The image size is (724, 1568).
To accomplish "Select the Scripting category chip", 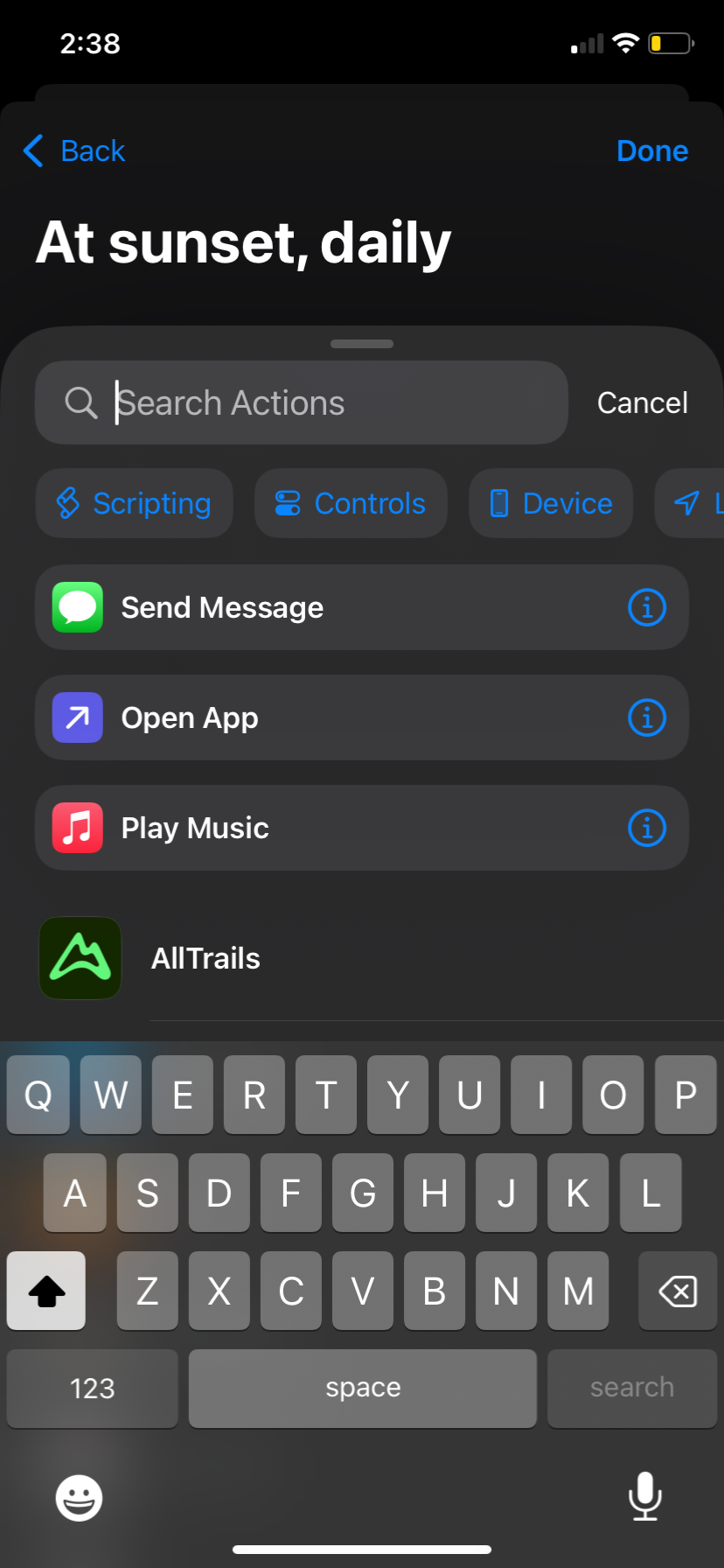I will (135, 503).
